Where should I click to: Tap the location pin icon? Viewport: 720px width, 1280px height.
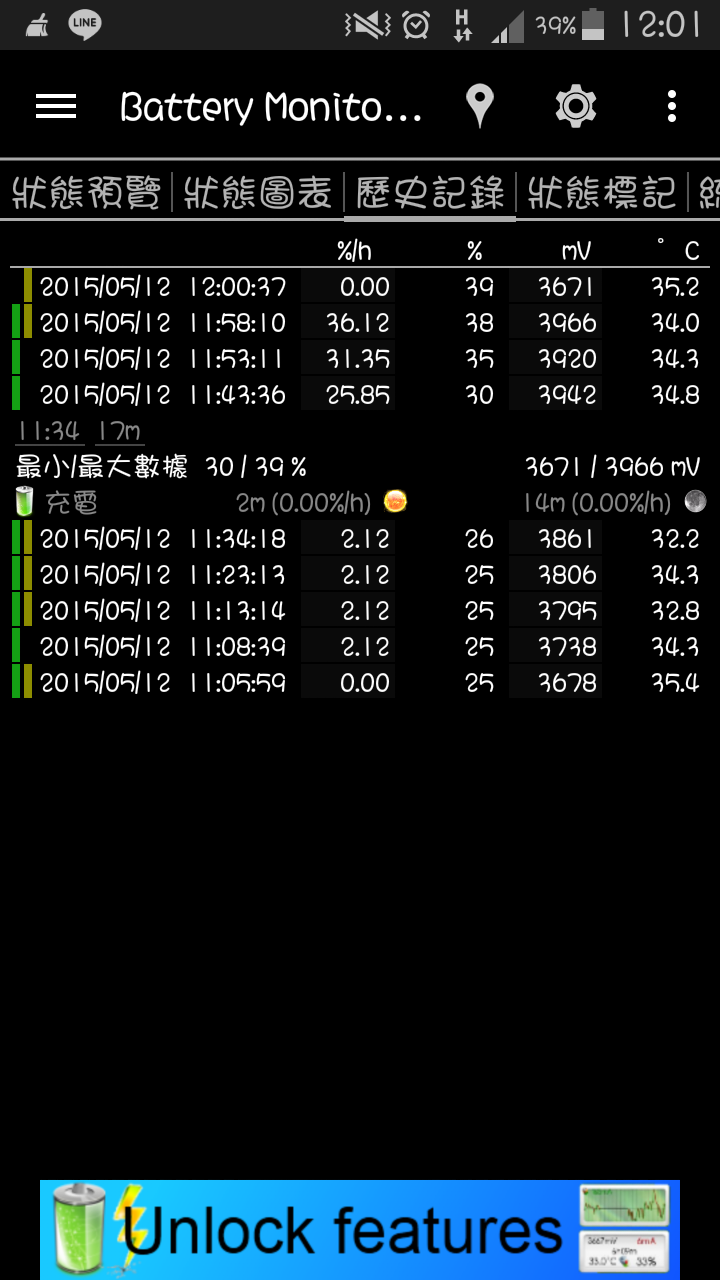tap(480, 106)
